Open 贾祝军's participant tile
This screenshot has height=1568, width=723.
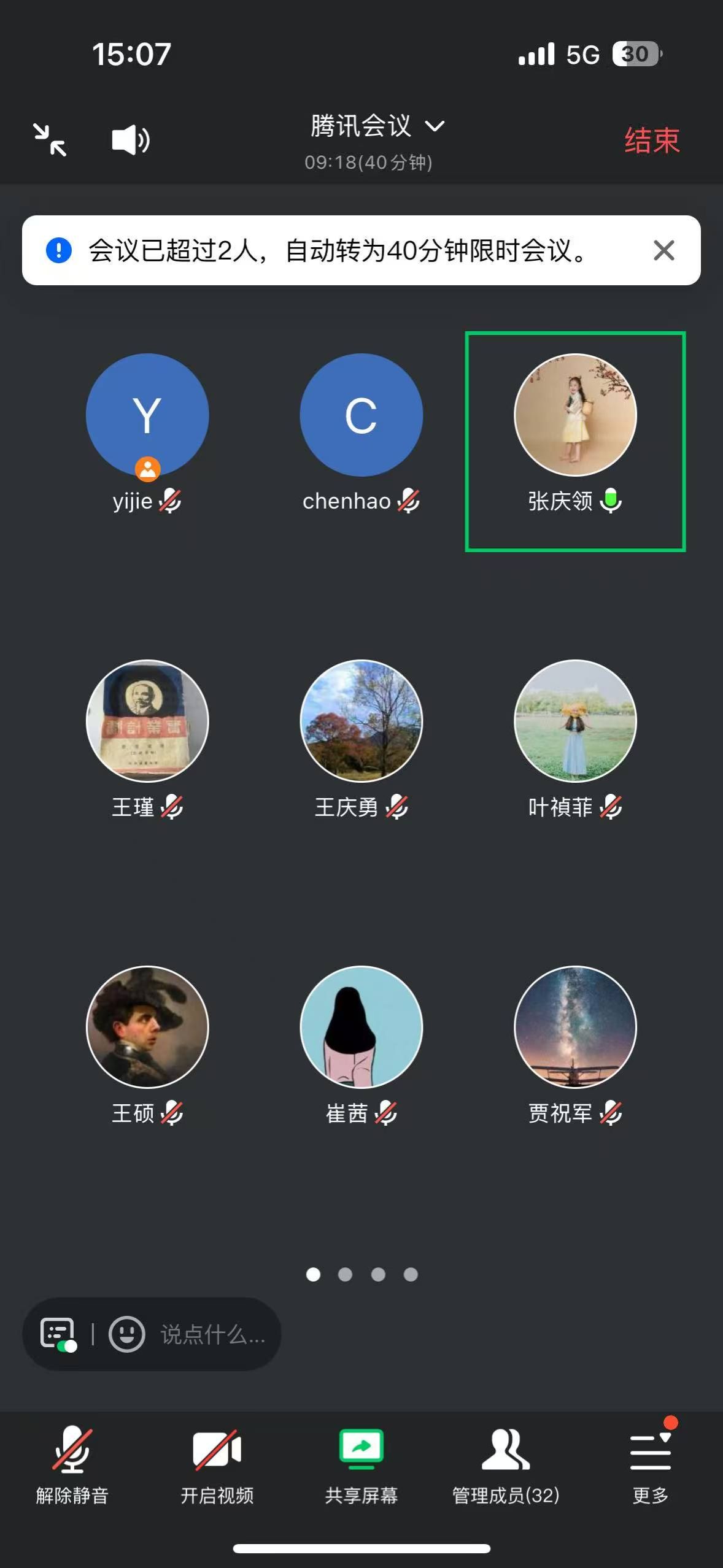[575, 1027]
